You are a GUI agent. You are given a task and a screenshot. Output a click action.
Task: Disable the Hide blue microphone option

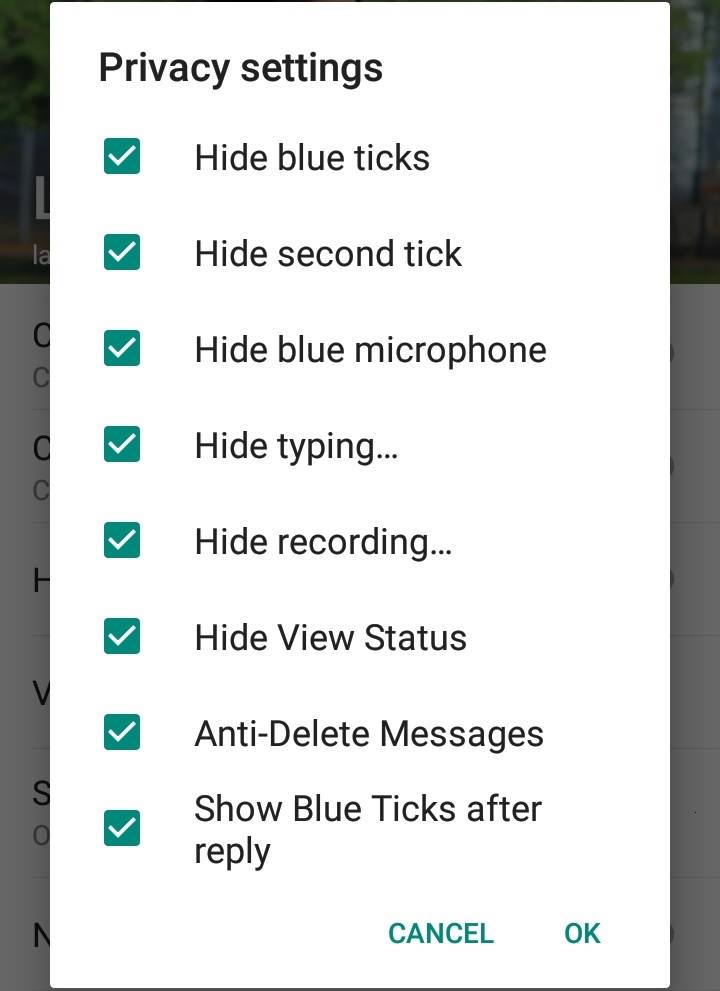[121, 349]
